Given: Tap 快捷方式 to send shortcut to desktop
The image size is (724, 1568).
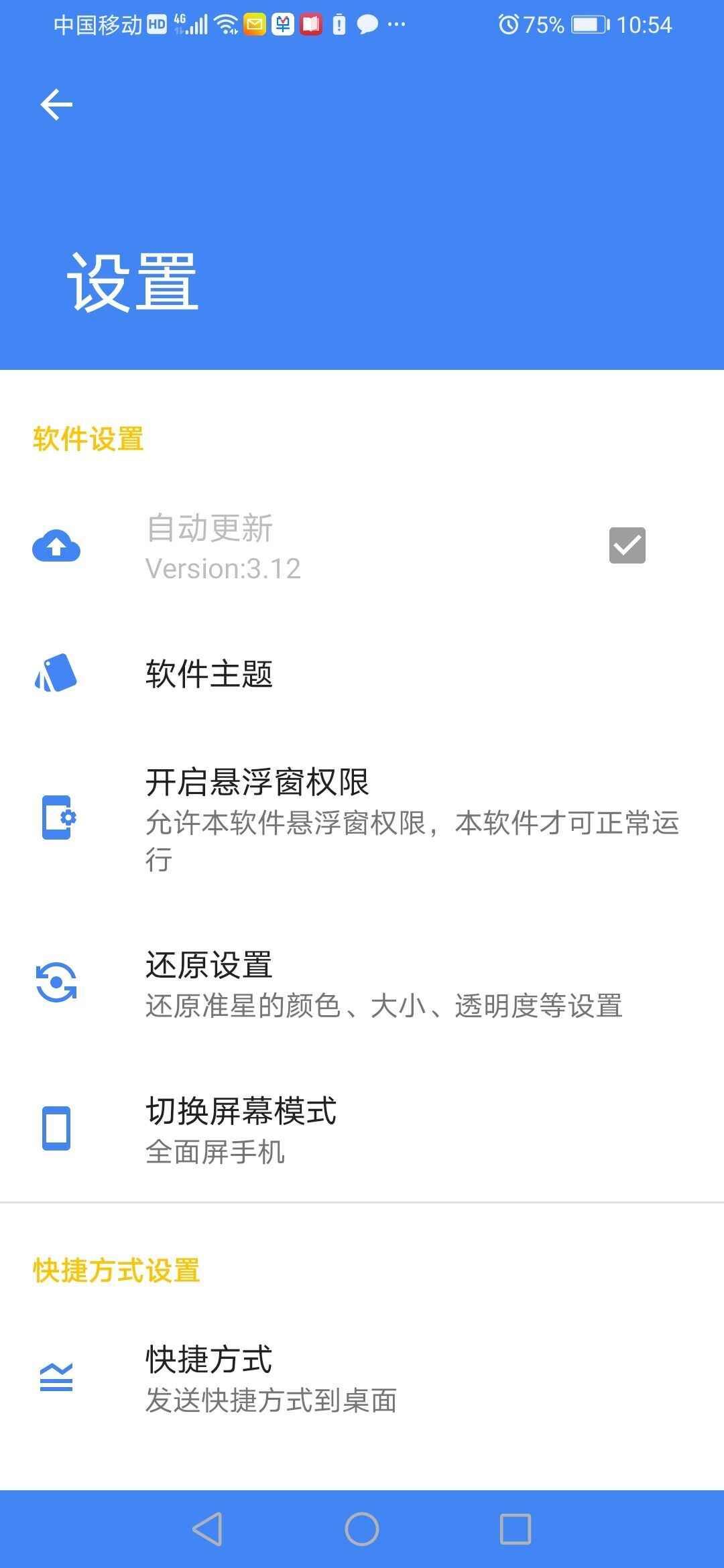Looking at the screenshot, I should coord(209,1360).
